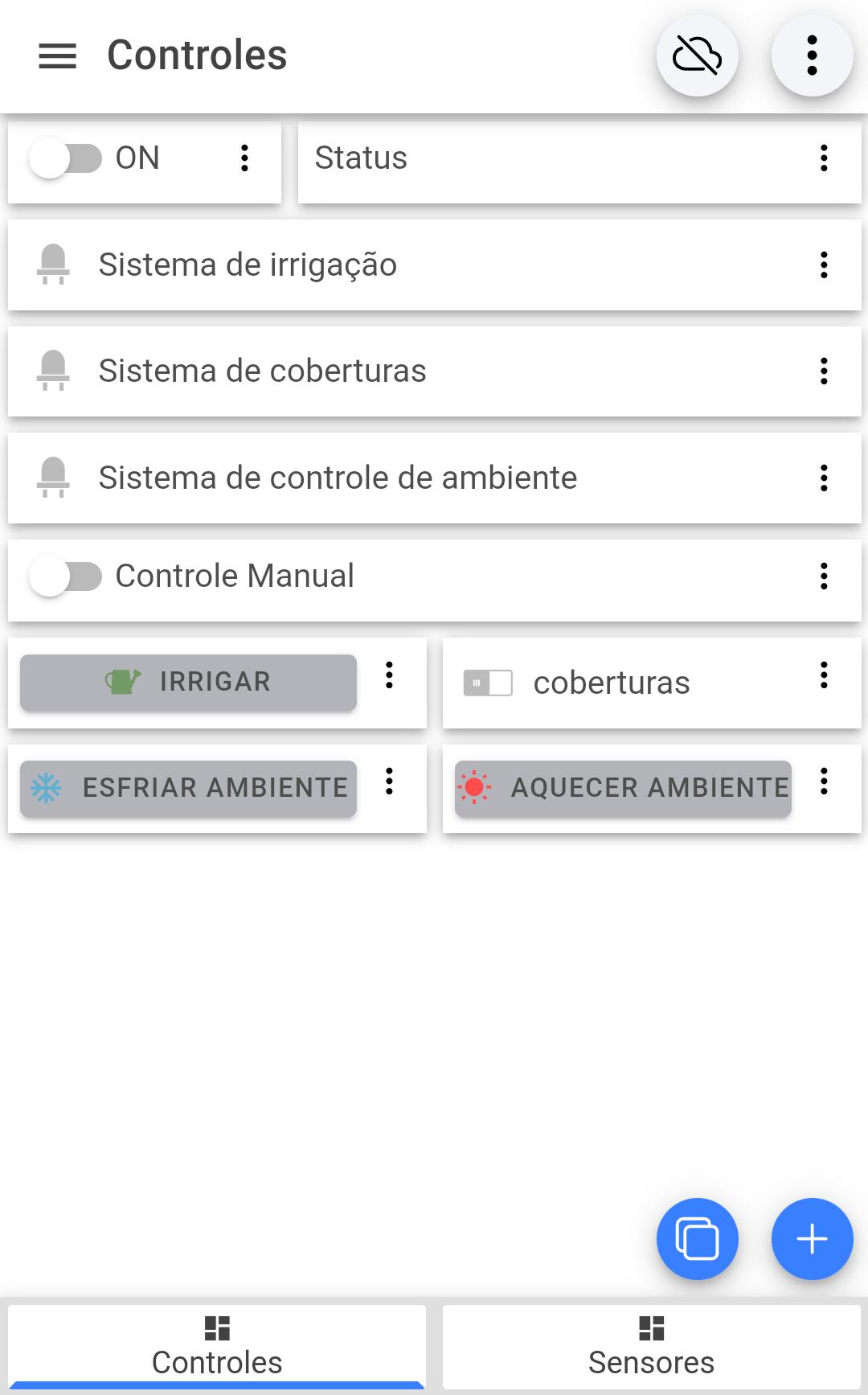
Task: Tap the AQUECER AMBIENTE button
Action: [623, 788]
